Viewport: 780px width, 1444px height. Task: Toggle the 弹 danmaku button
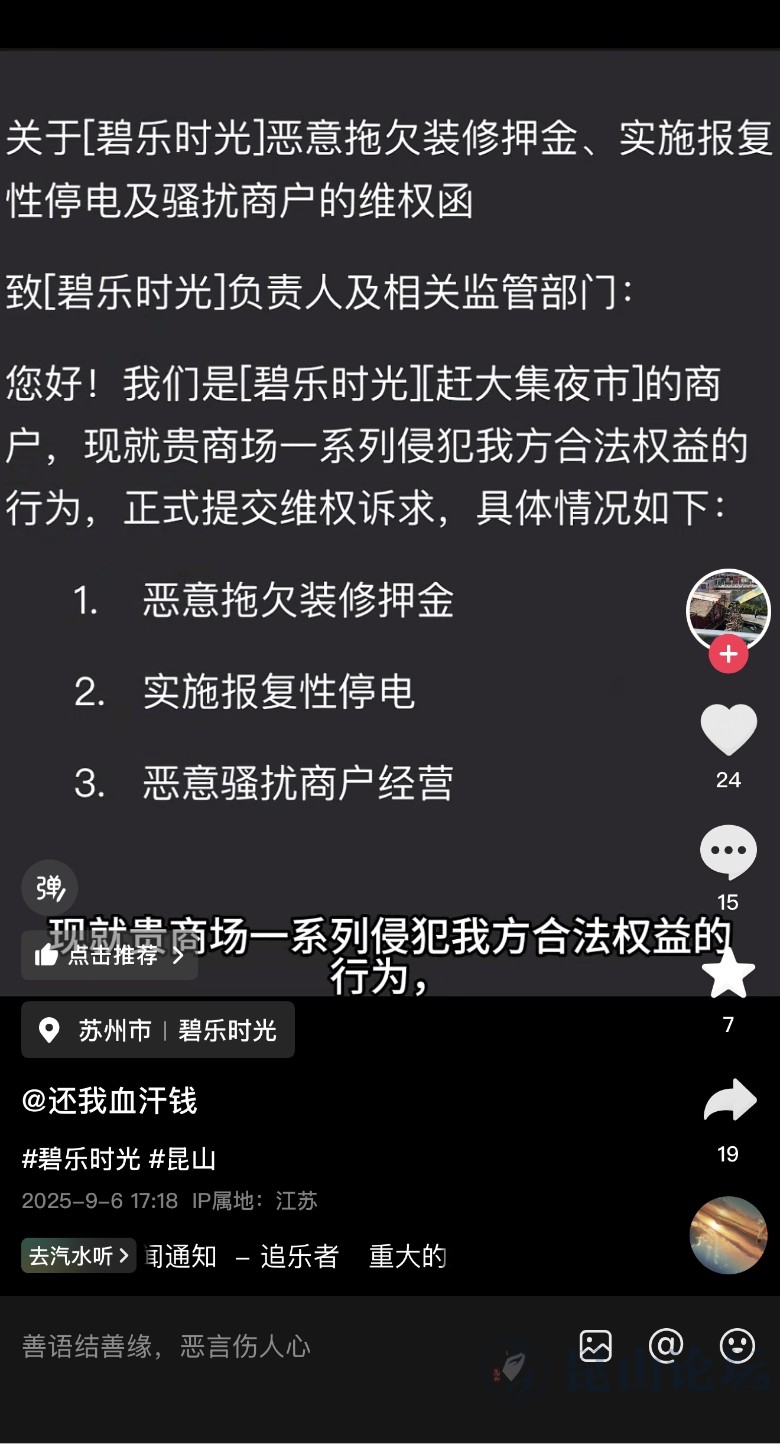50,887
